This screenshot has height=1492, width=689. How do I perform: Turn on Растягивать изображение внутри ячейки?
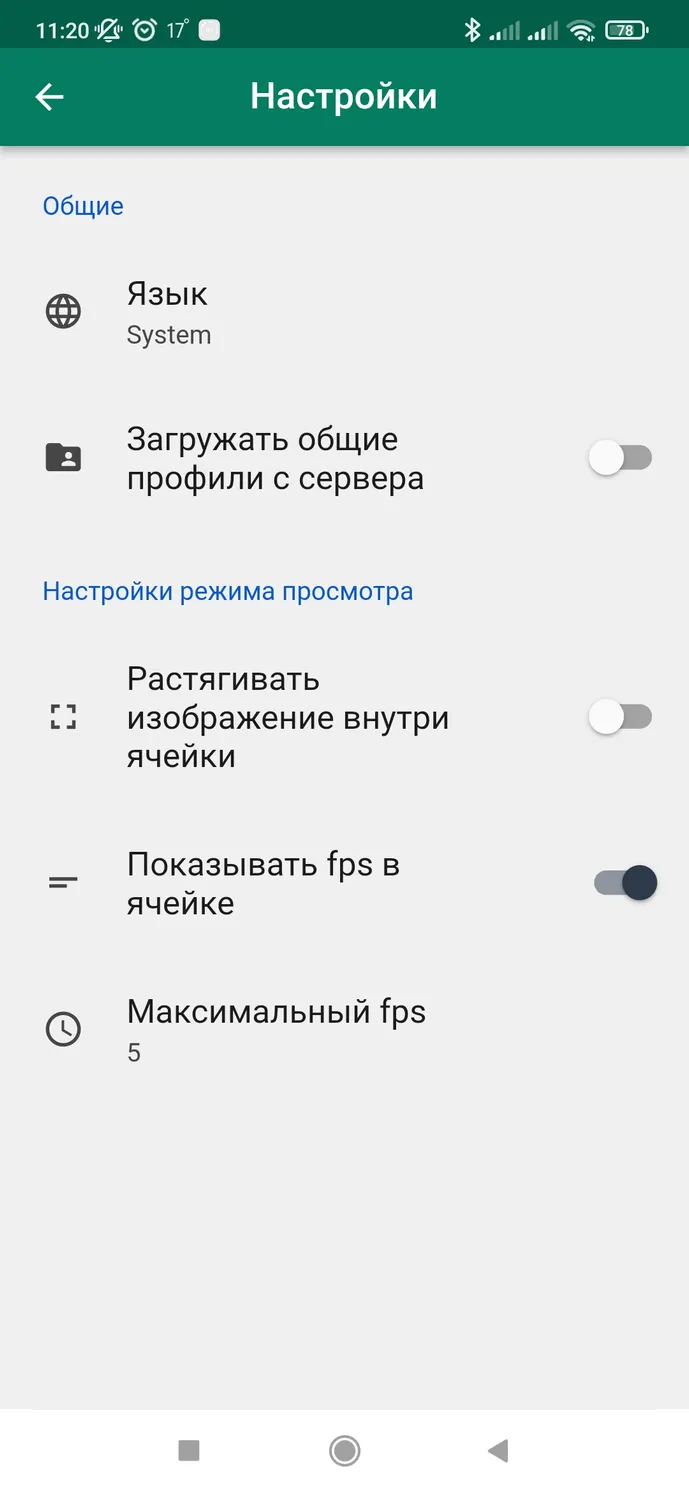click(x=620, y=717)
